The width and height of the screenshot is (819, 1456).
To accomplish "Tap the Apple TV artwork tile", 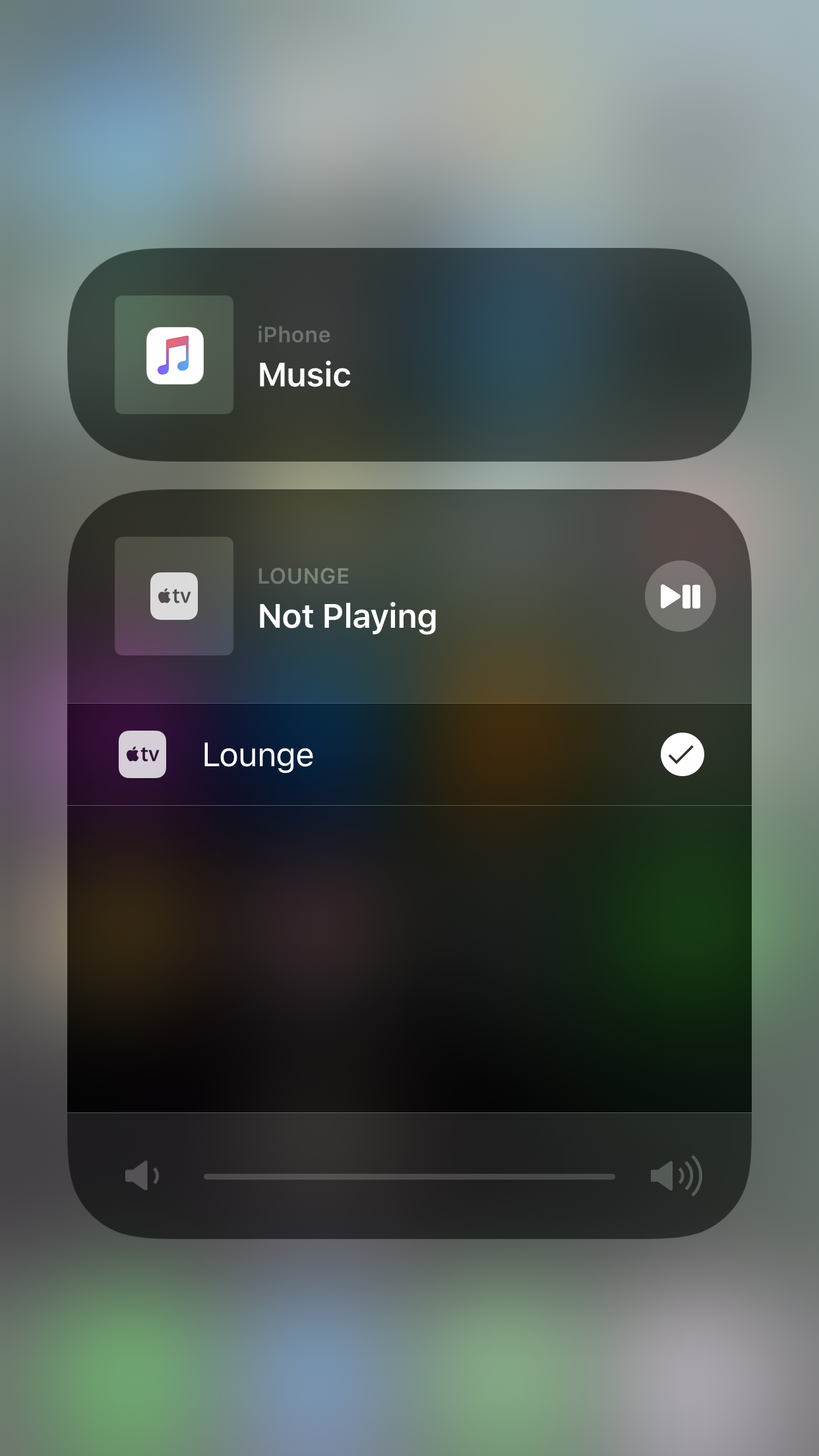I will (x=174, y=596).
